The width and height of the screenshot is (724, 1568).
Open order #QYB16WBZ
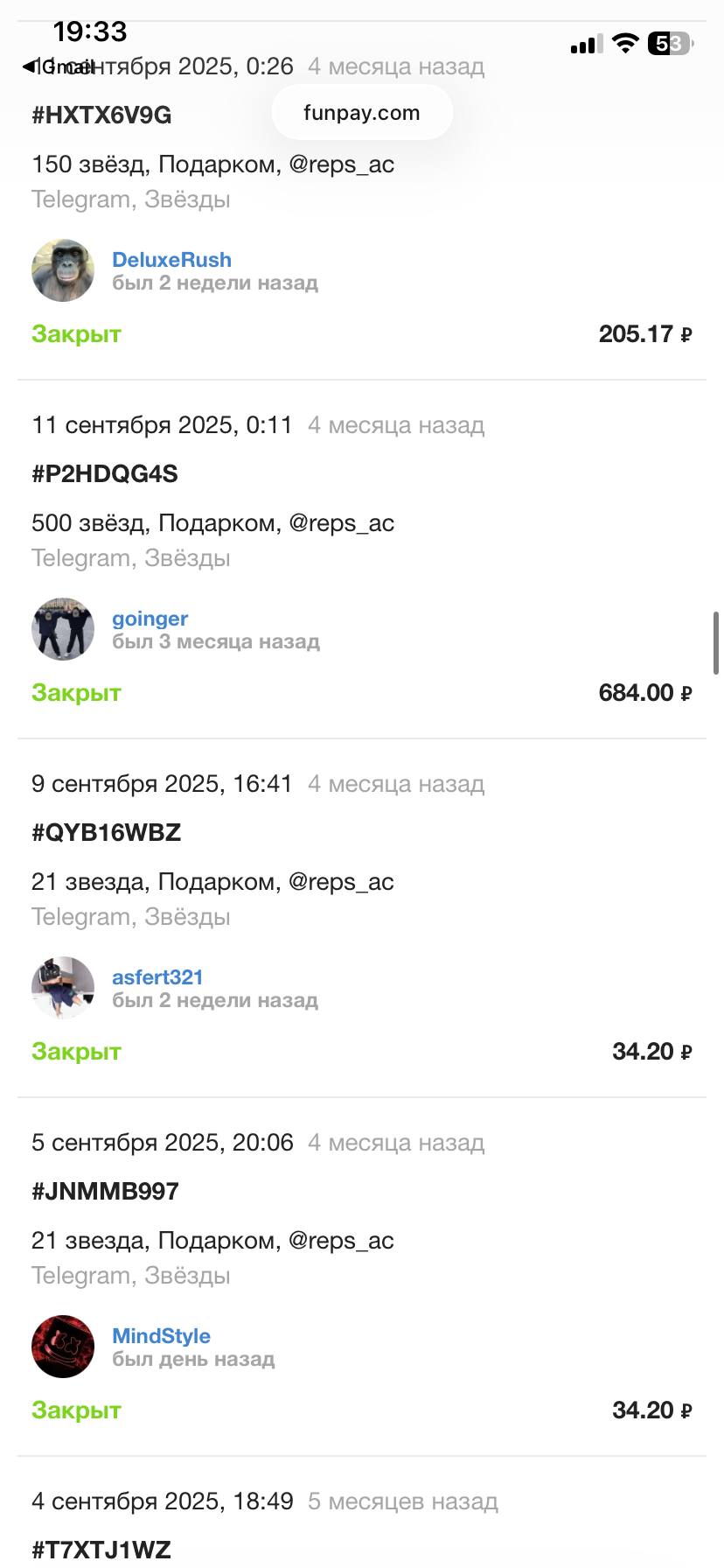(106, 833)
